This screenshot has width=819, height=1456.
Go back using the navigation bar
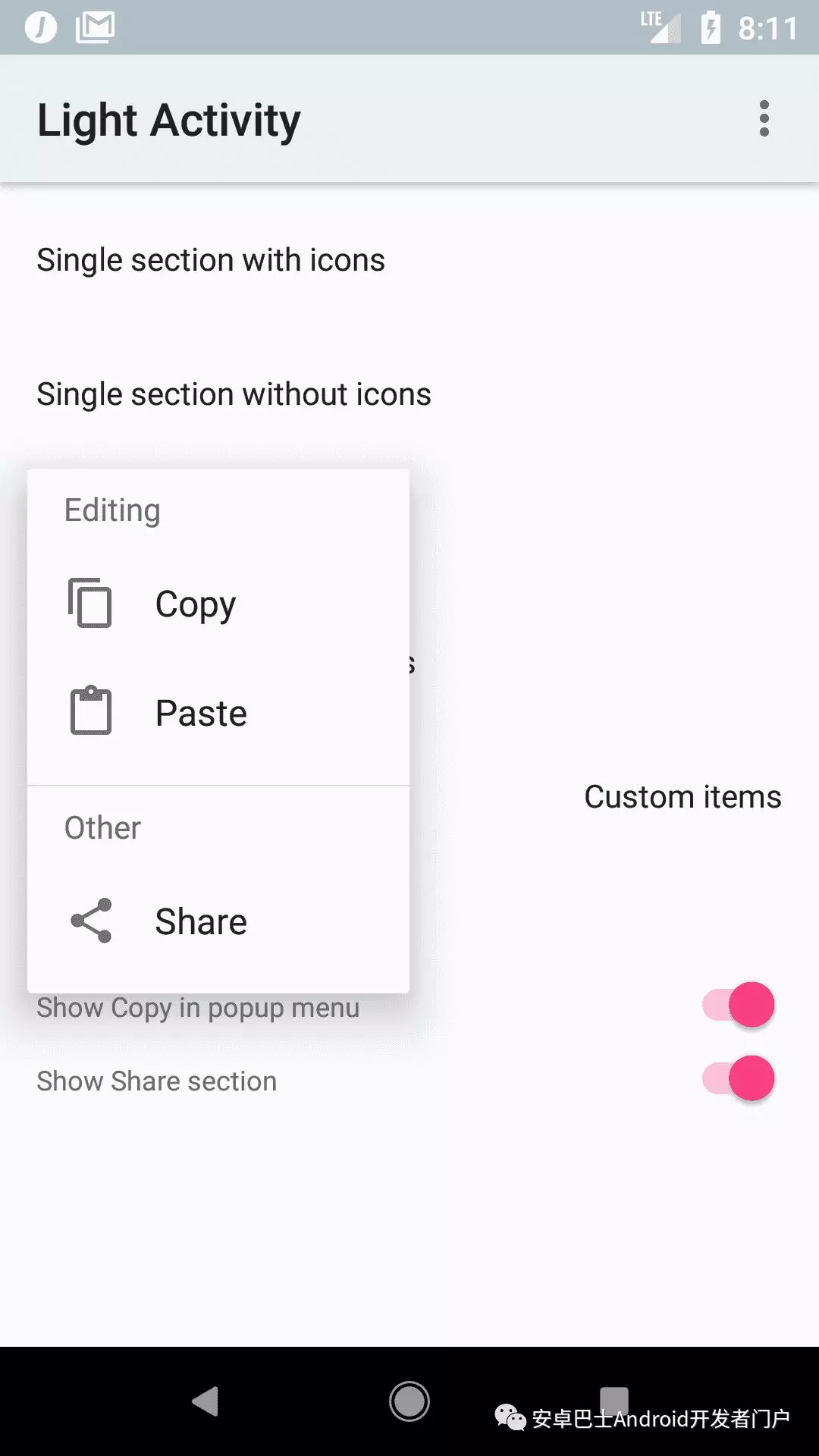tap(205, 1401)
